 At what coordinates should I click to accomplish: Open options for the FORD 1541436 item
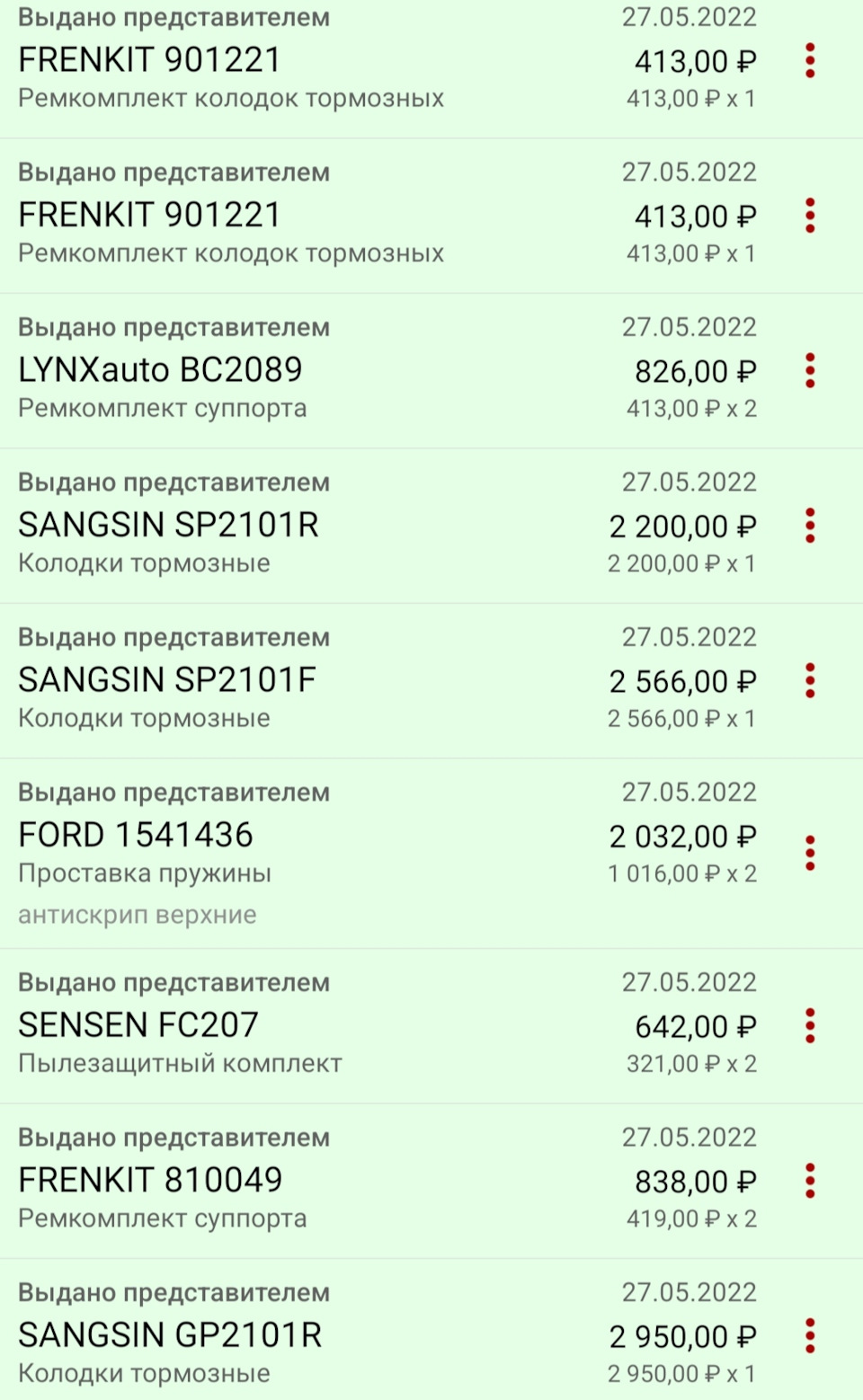(810, 853)
